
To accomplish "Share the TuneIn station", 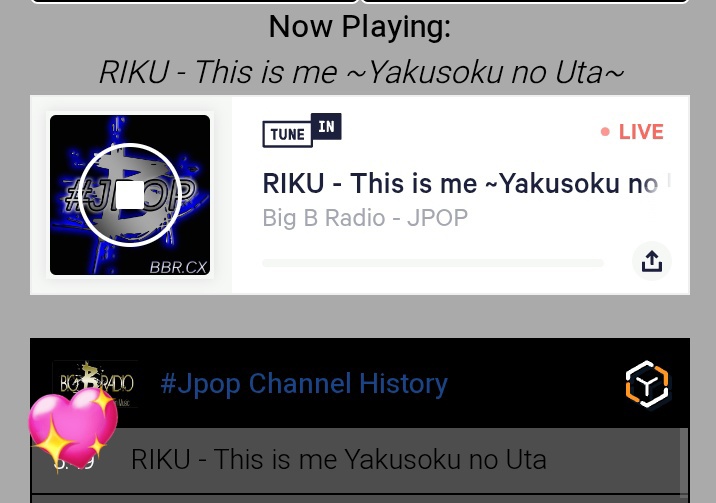I will pos(652,261).
